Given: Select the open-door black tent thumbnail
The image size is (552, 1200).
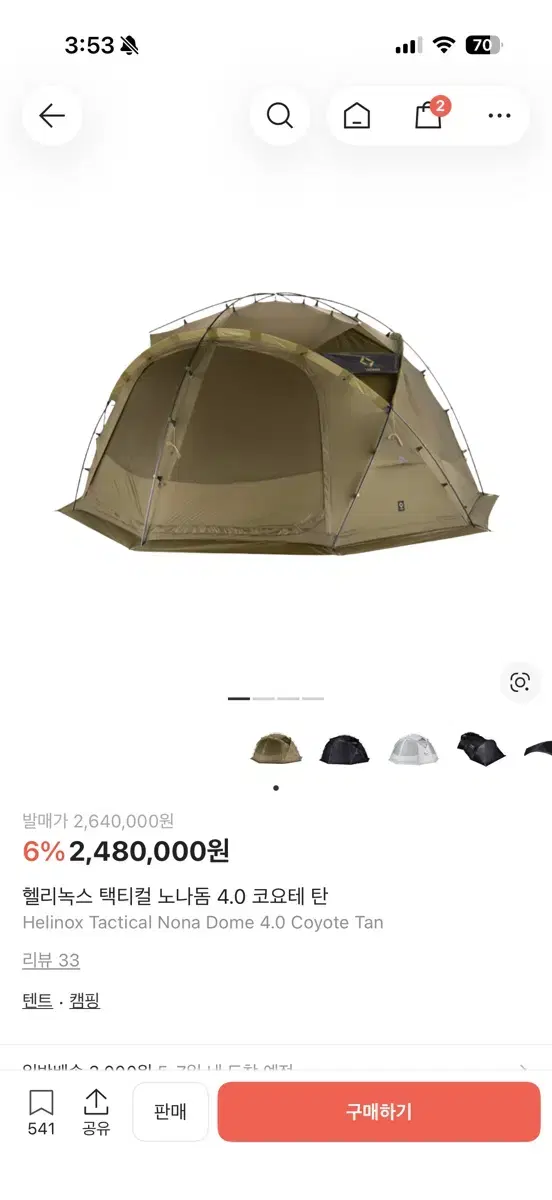Looking at the screenshot, I should tap(481, 748).
